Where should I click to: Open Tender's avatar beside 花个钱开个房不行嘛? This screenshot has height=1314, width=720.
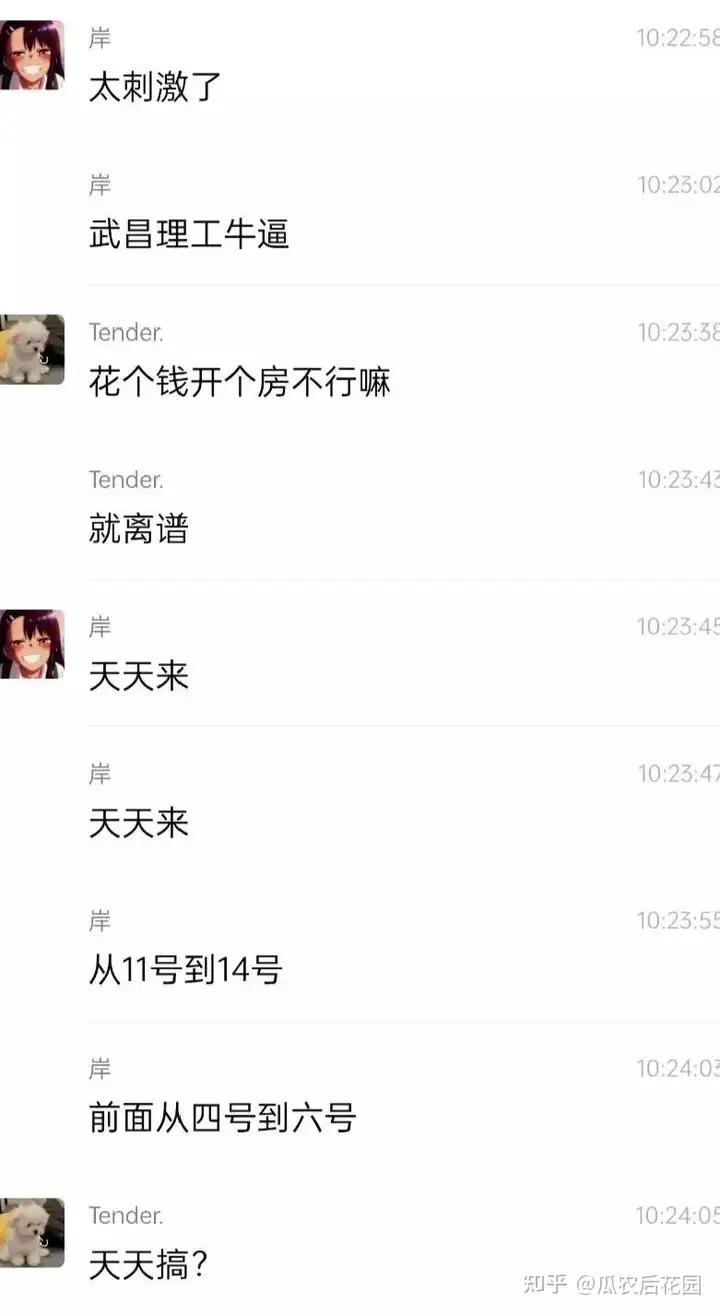[x=31, y=349]
